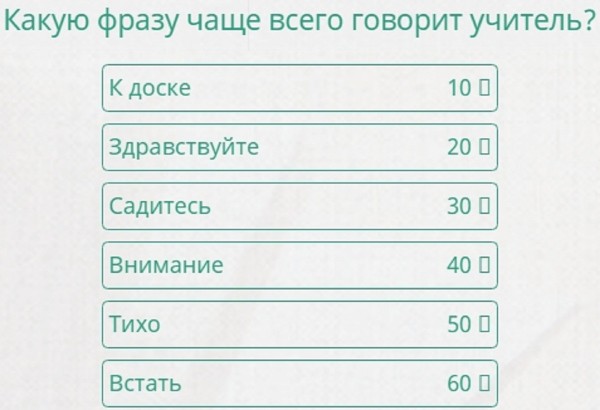600x410 pixels.
Task: Choose the answer 'Встать'
Action: 299,382
